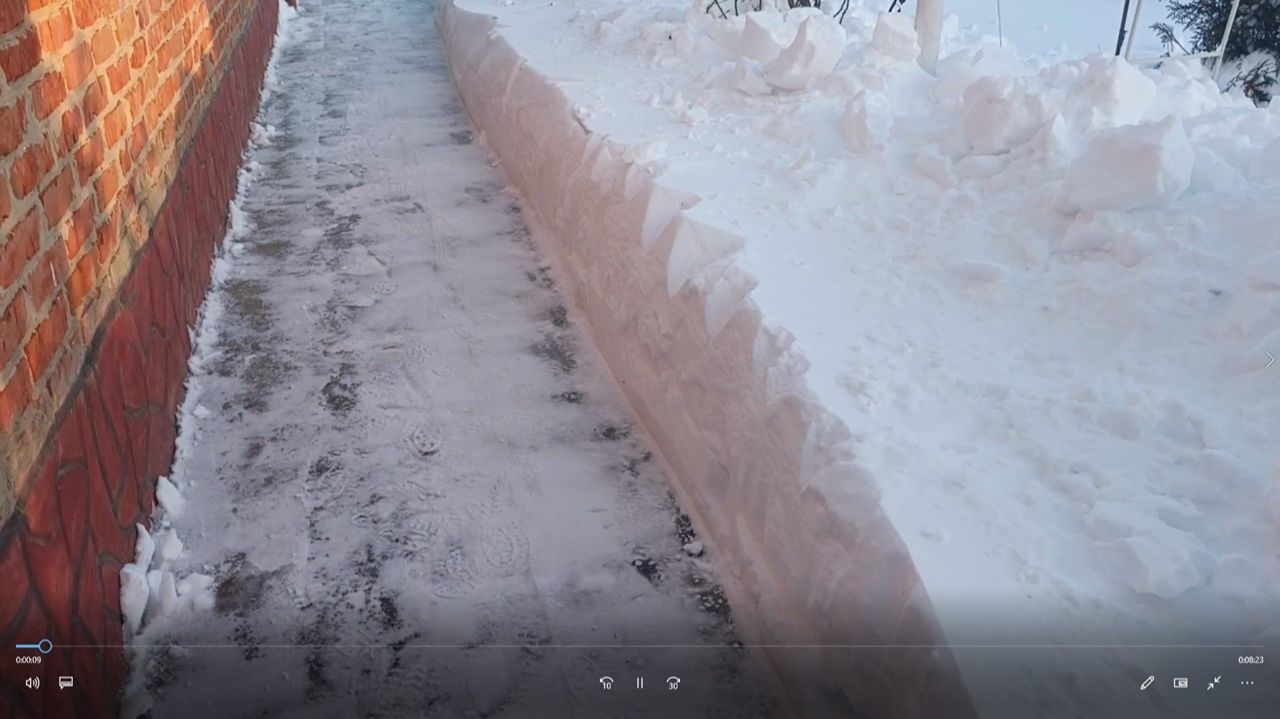Image resolution: width=1280 pixels, height=719 pixels.
Task: Skip forward 30 seconds
Action: (x=673, y=683)
